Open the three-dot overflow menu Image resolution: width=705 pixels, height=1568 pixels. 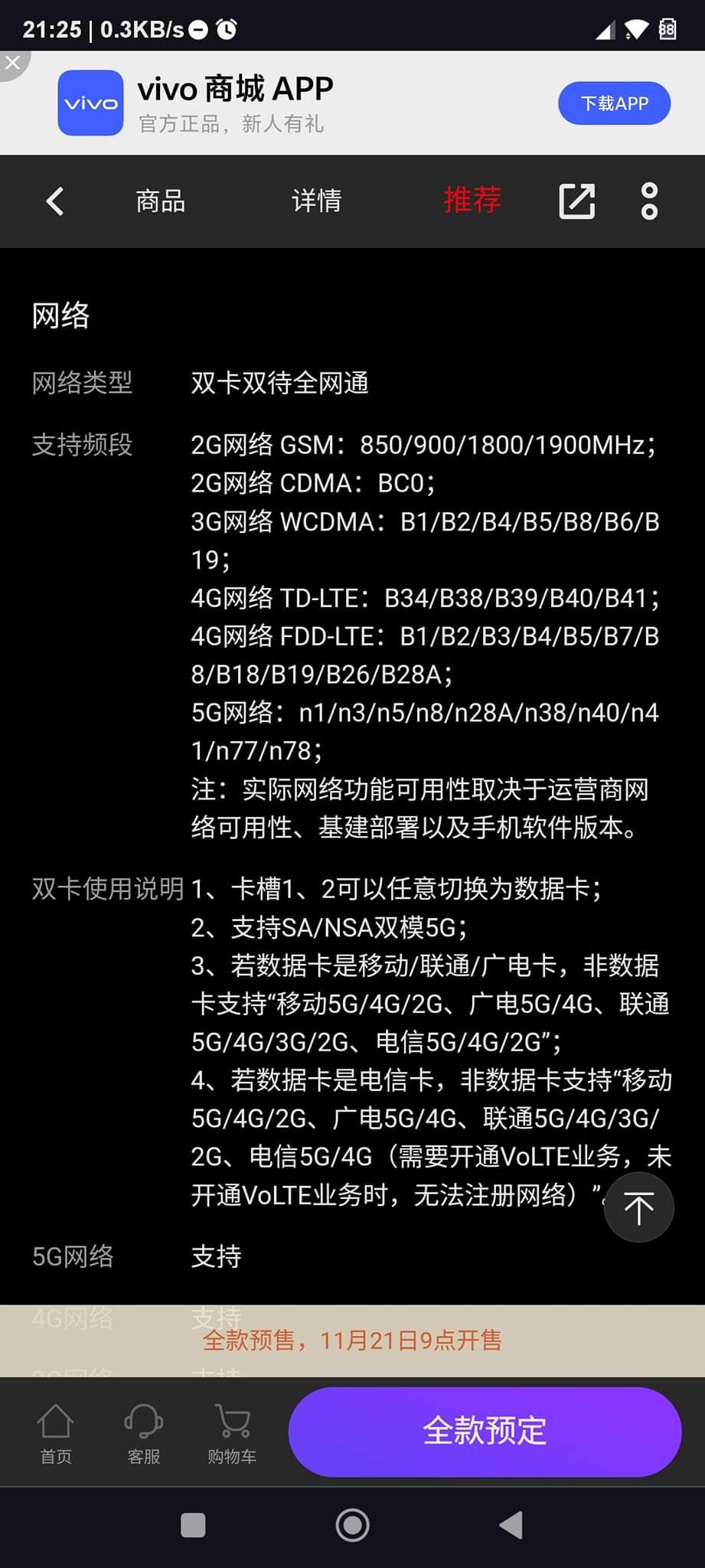649,201
